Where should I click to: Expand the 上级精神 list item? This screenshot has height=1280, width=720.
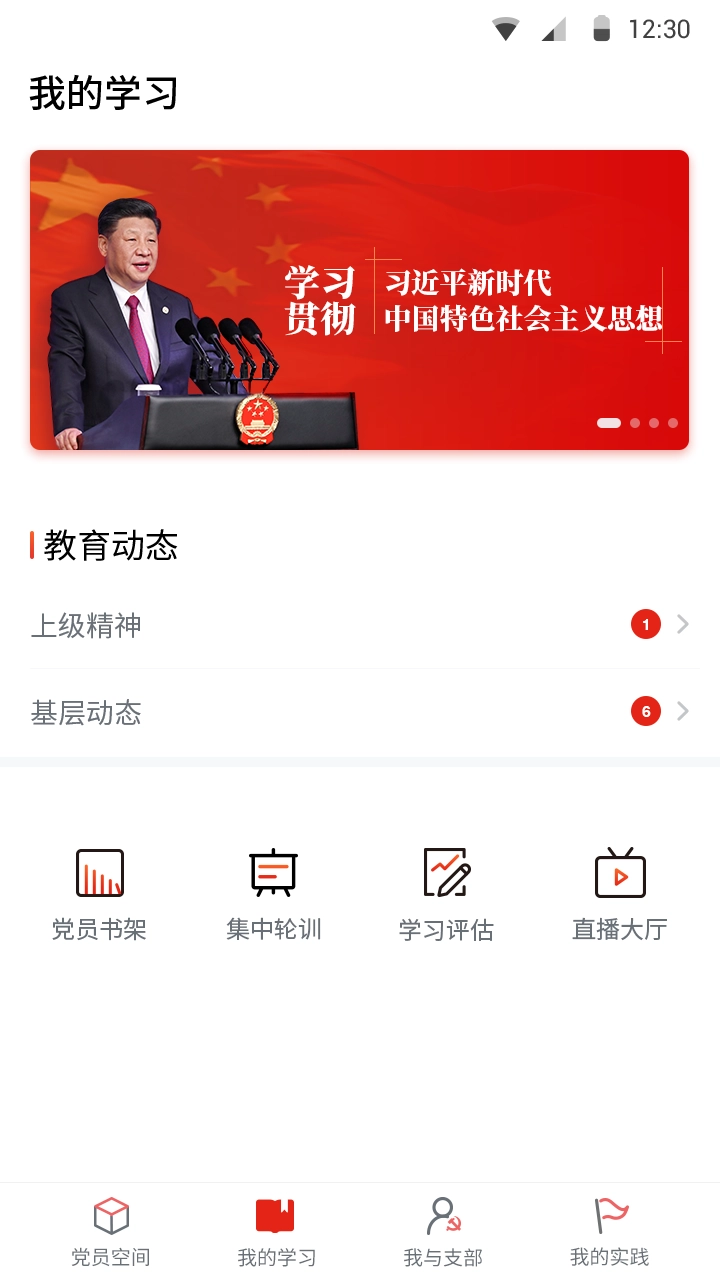[x=360, y=625]
